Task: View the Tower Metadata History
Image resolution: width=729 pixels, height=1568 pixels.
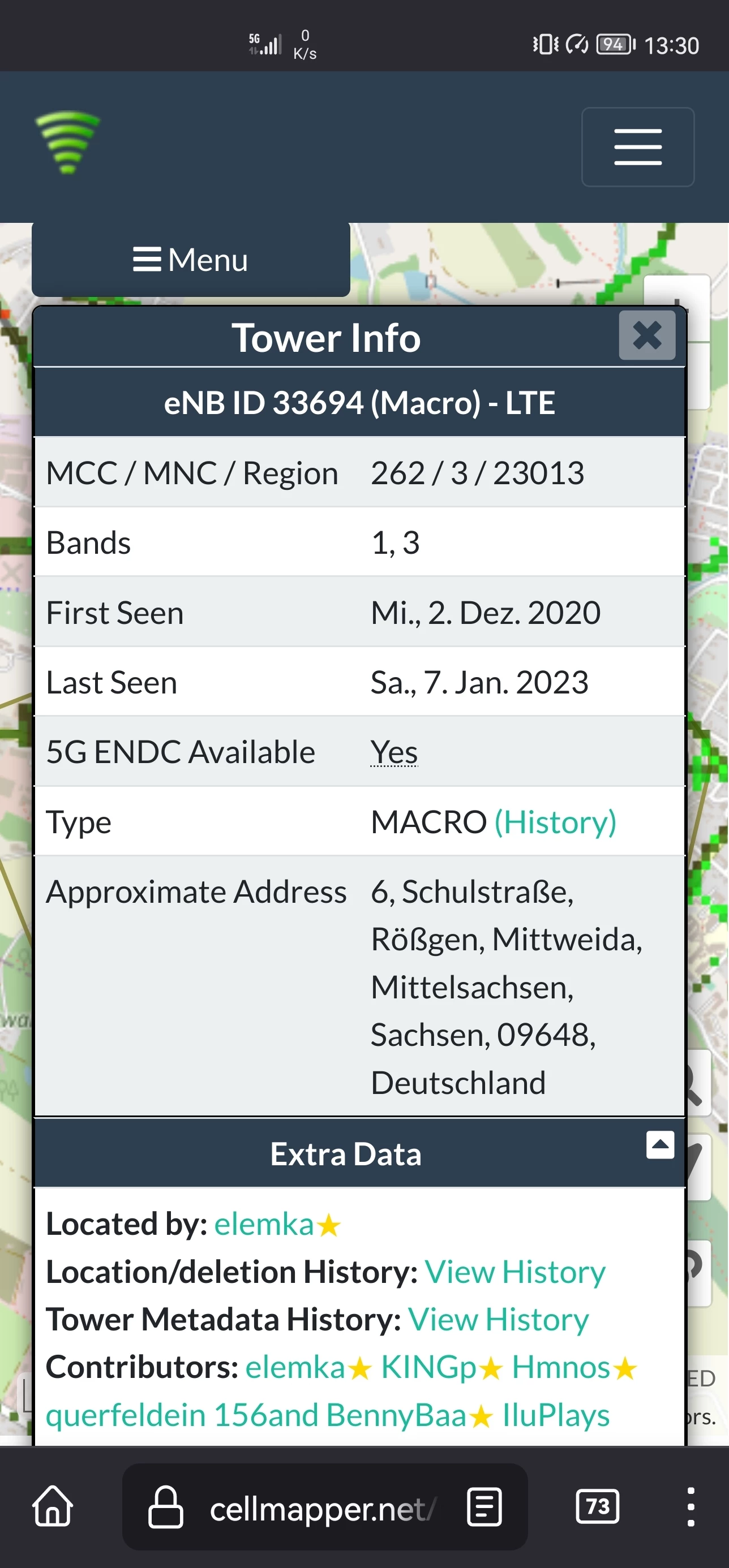Action: pyautogui.click(x=498, y=1319)
